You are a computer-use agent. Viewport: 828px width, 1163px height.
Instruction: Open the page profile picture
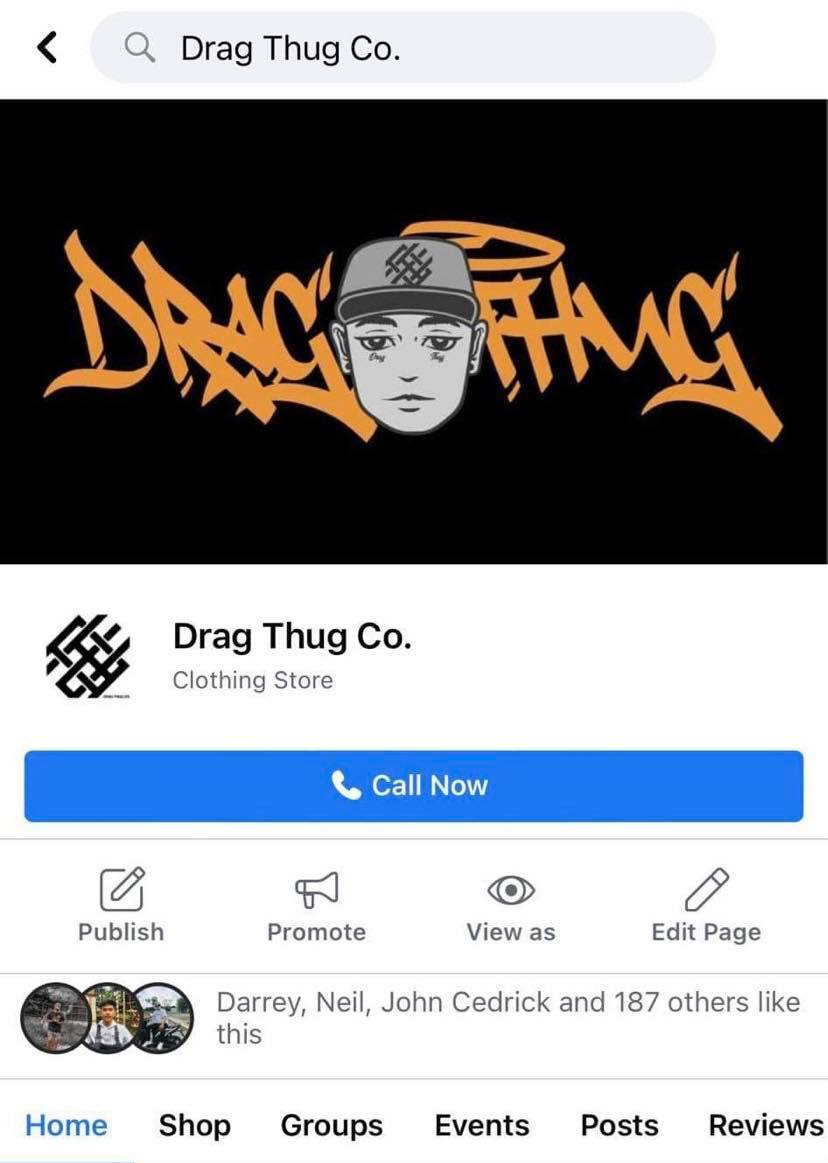[x=89, y=655]
